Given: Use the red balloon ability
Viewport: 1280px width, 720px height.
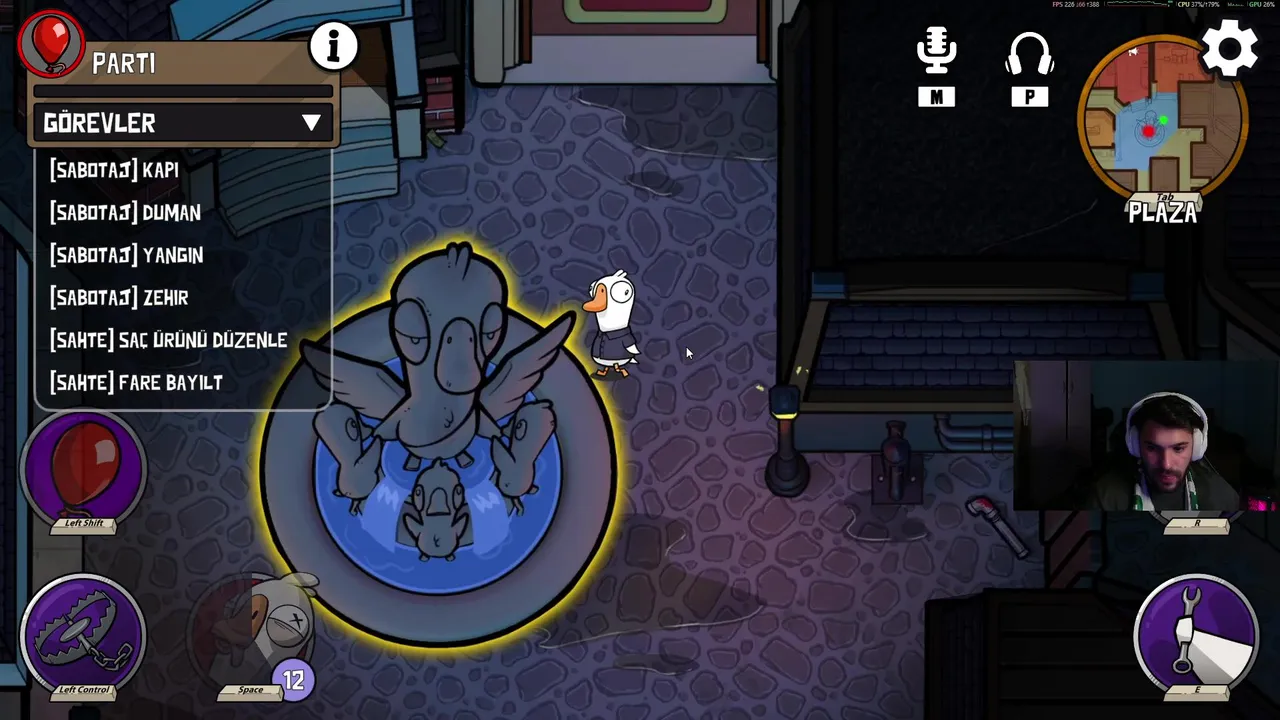Looking at the screenshot, I should [84, 468].
